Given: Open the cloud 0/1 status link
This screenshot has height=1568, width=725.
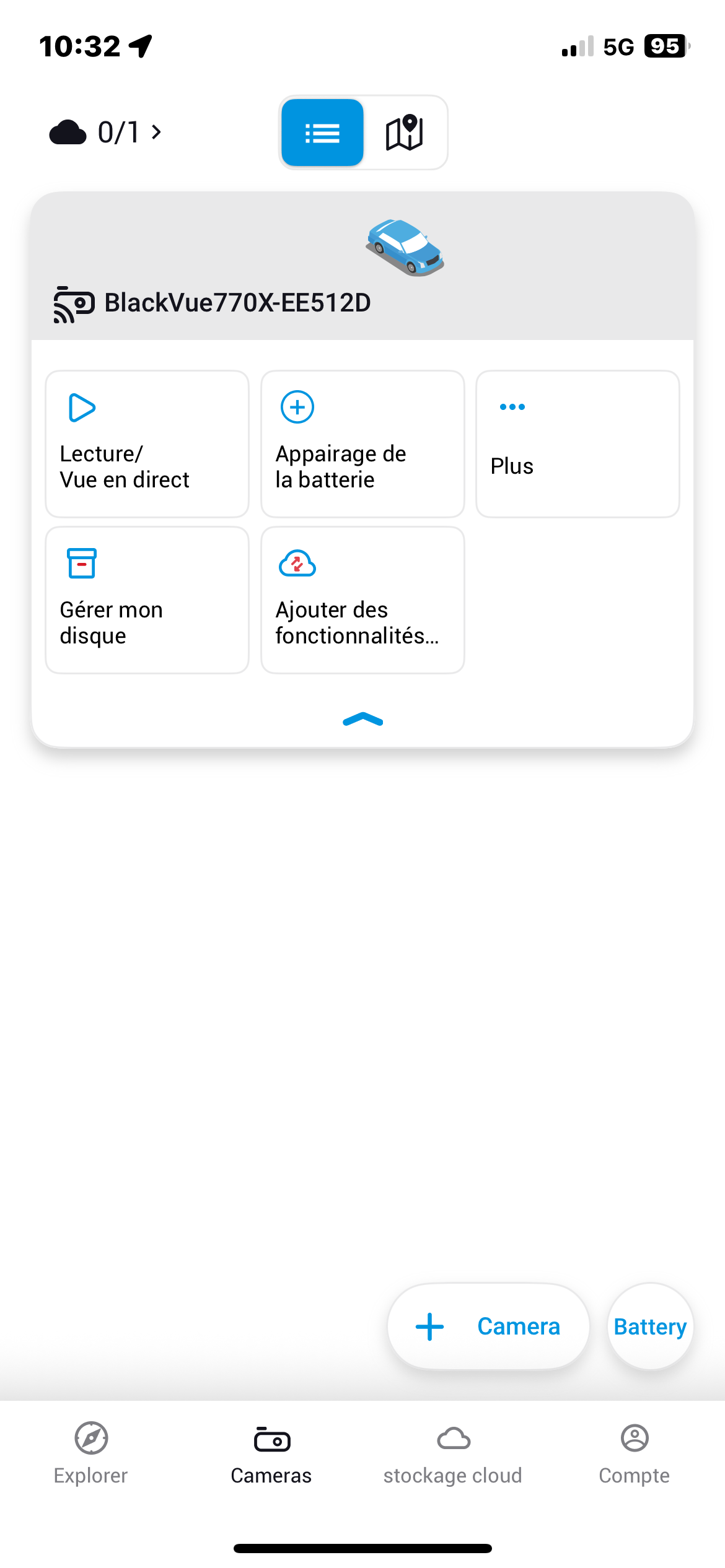Looking at the screenshot, I should (x=105, y=132).
